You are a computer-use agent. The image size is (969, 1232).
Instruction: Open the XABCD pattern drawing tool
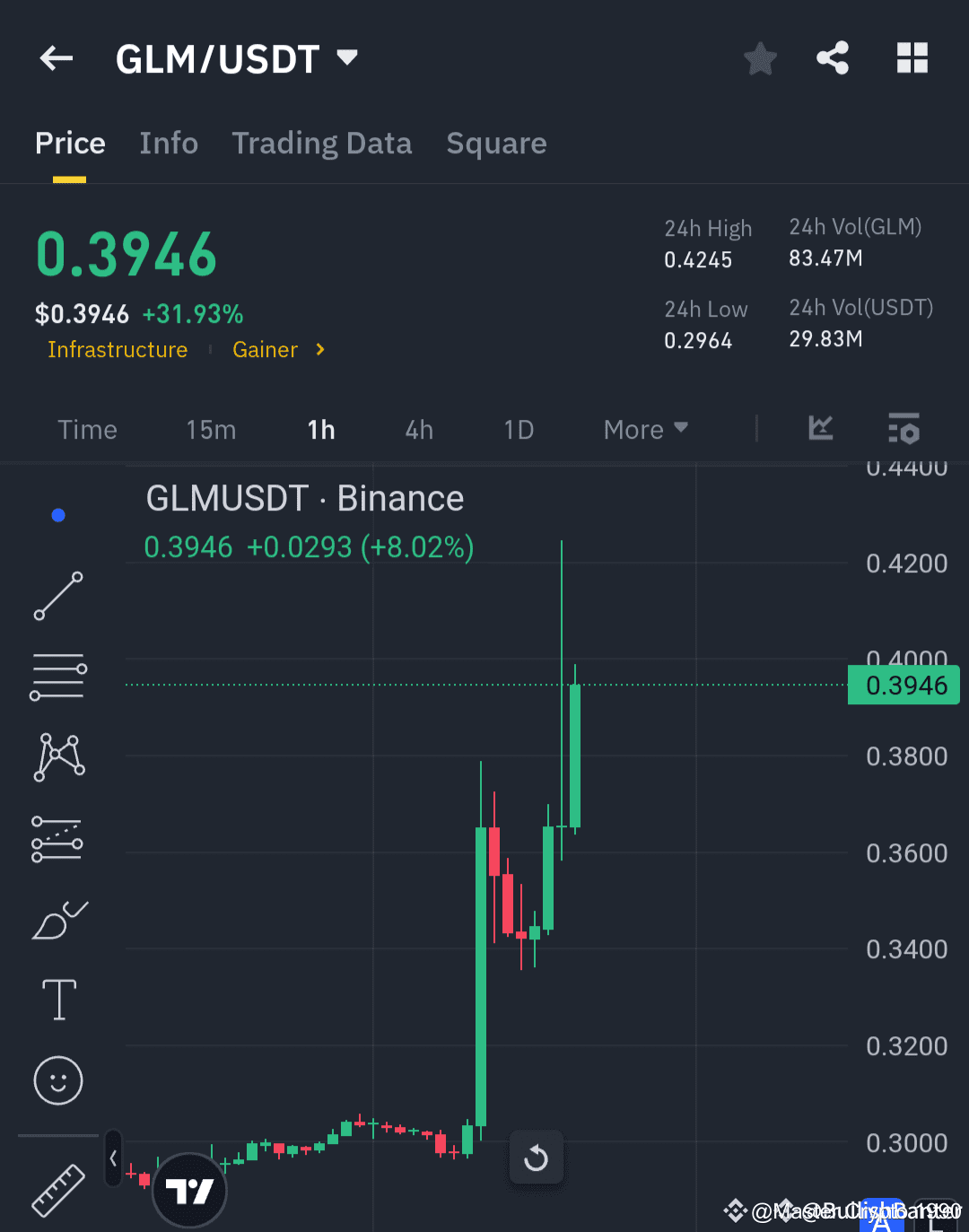coord(57,757)
